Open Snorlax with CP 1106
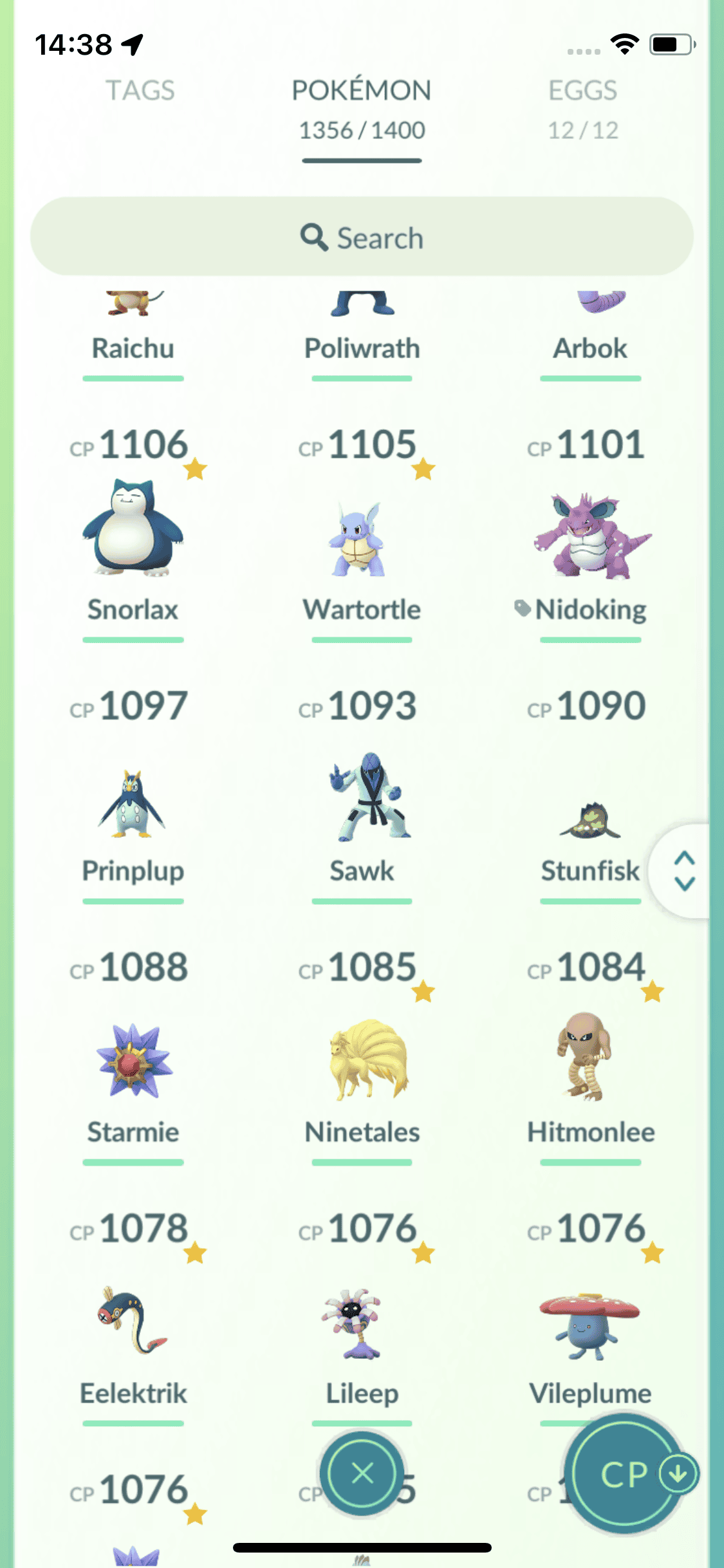724x1568 pixels. pyautogui.click(x=133, y=529)
